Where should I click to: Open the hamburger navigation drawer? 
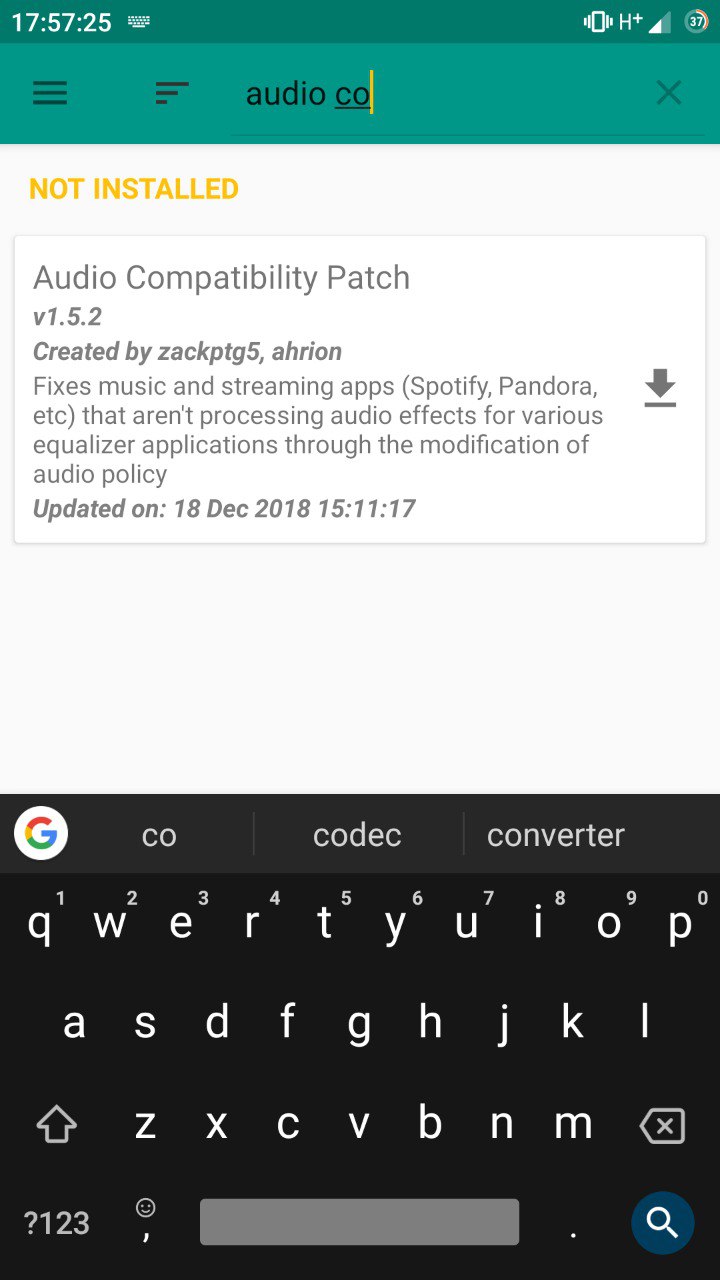(x=50, y=94)
